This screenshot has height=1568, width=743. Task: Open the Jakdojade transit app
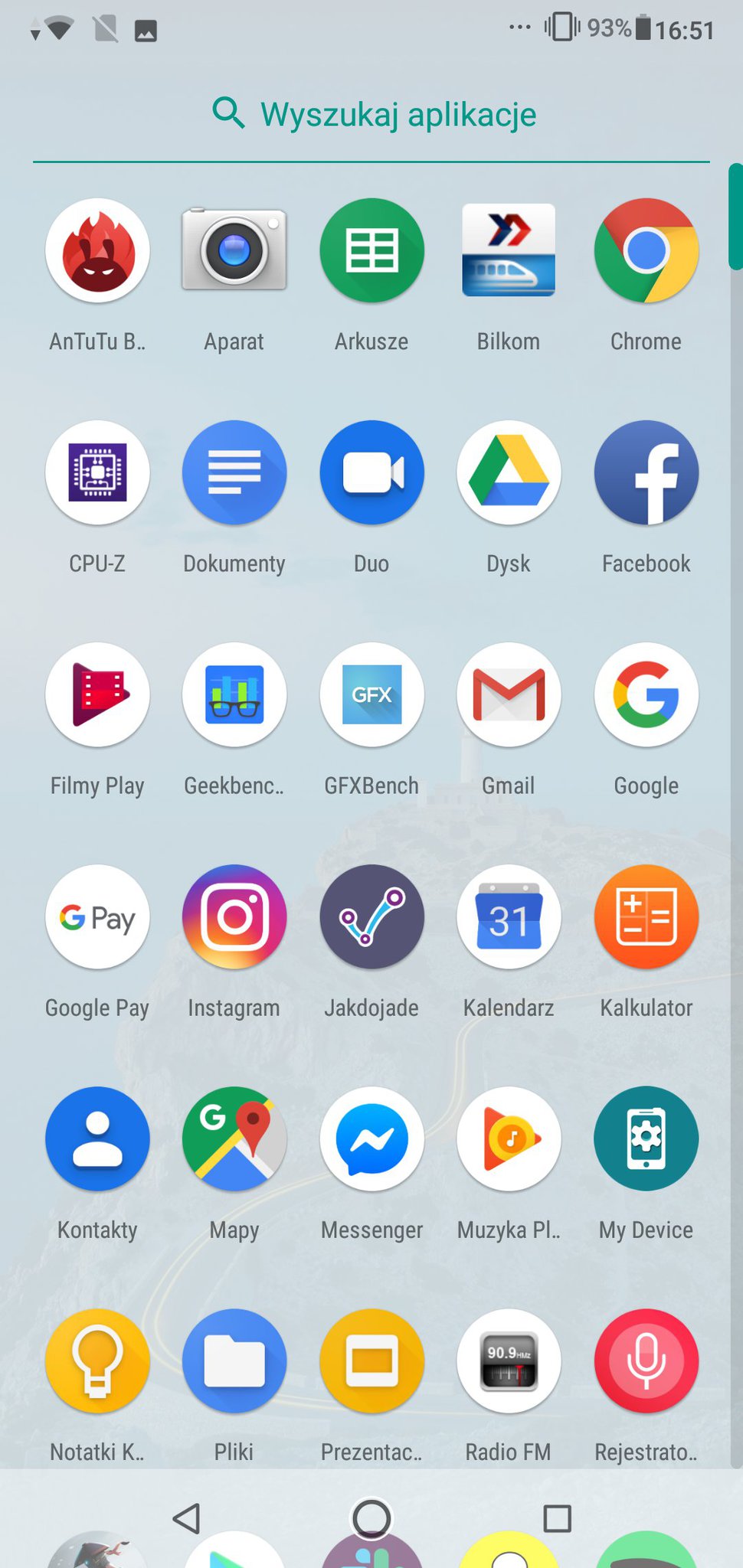coord(371,917)
